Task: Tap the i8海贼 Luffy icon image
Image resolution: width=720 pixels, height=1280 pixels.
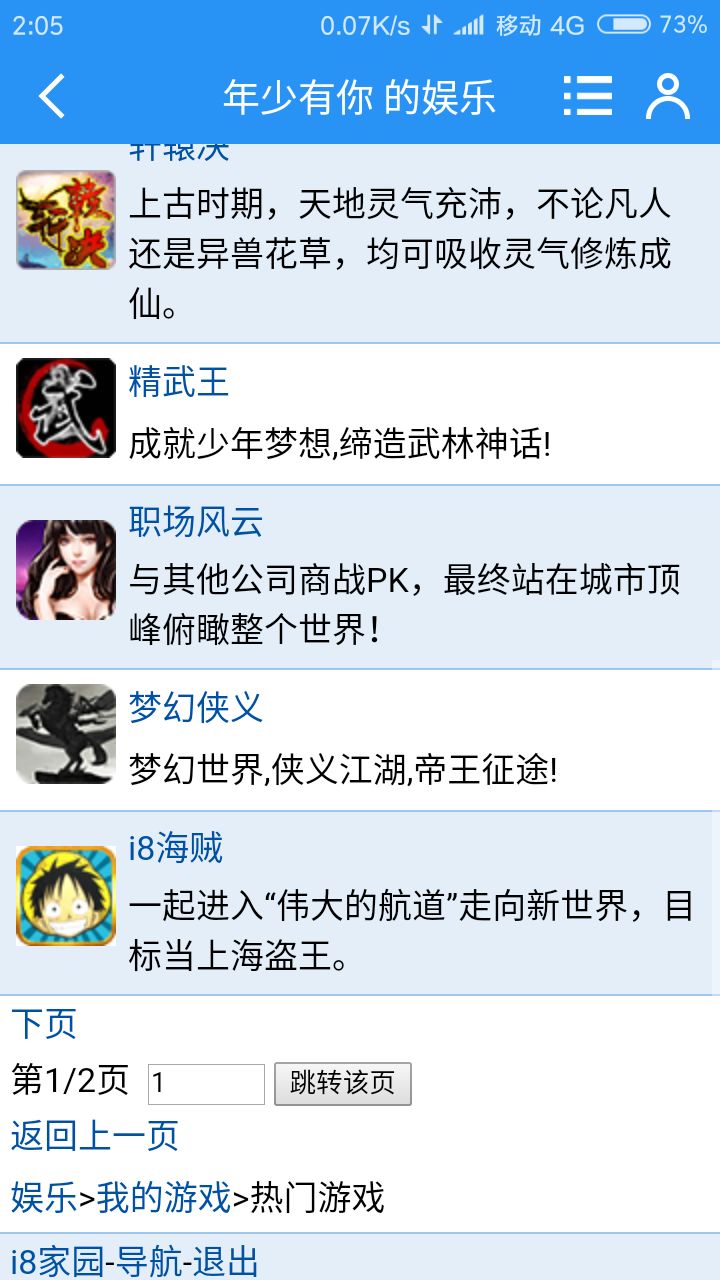Action: [66, 896]
